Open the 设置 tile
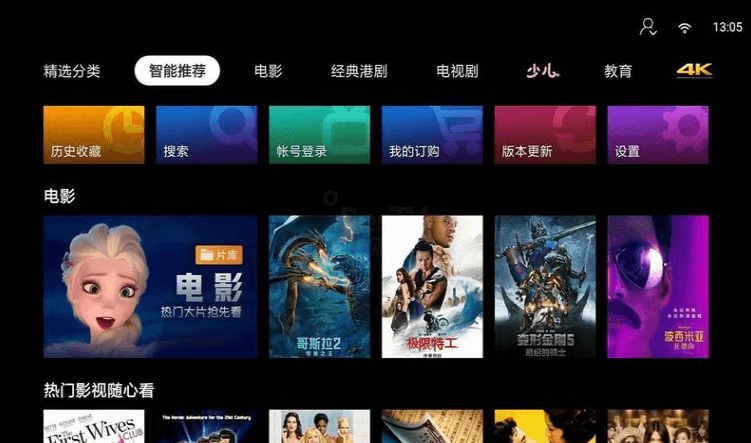This screenshot has height=443, width=751. pos(657,135)
